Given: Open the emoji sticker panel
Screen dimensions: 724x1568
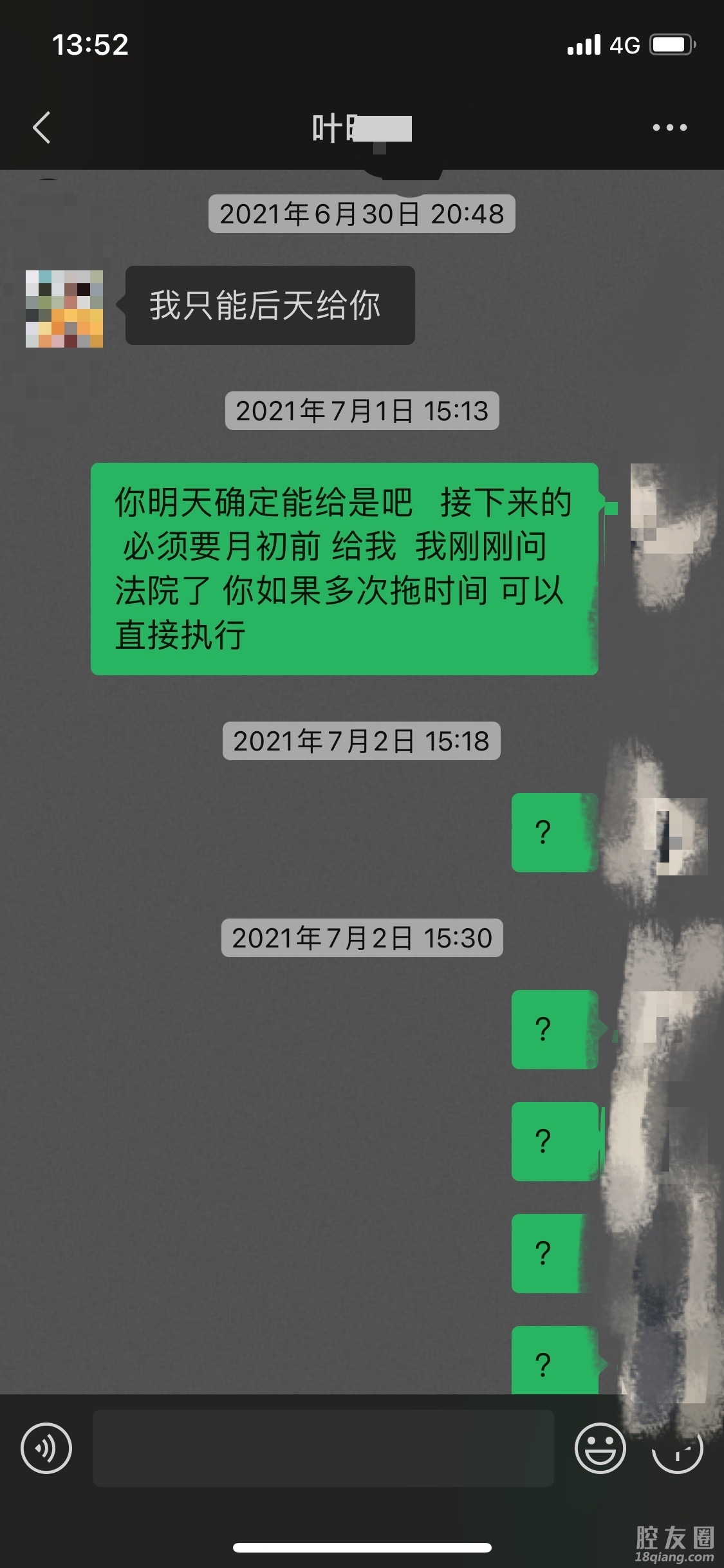Looking at the screenshot, I should pos(600,1448).
